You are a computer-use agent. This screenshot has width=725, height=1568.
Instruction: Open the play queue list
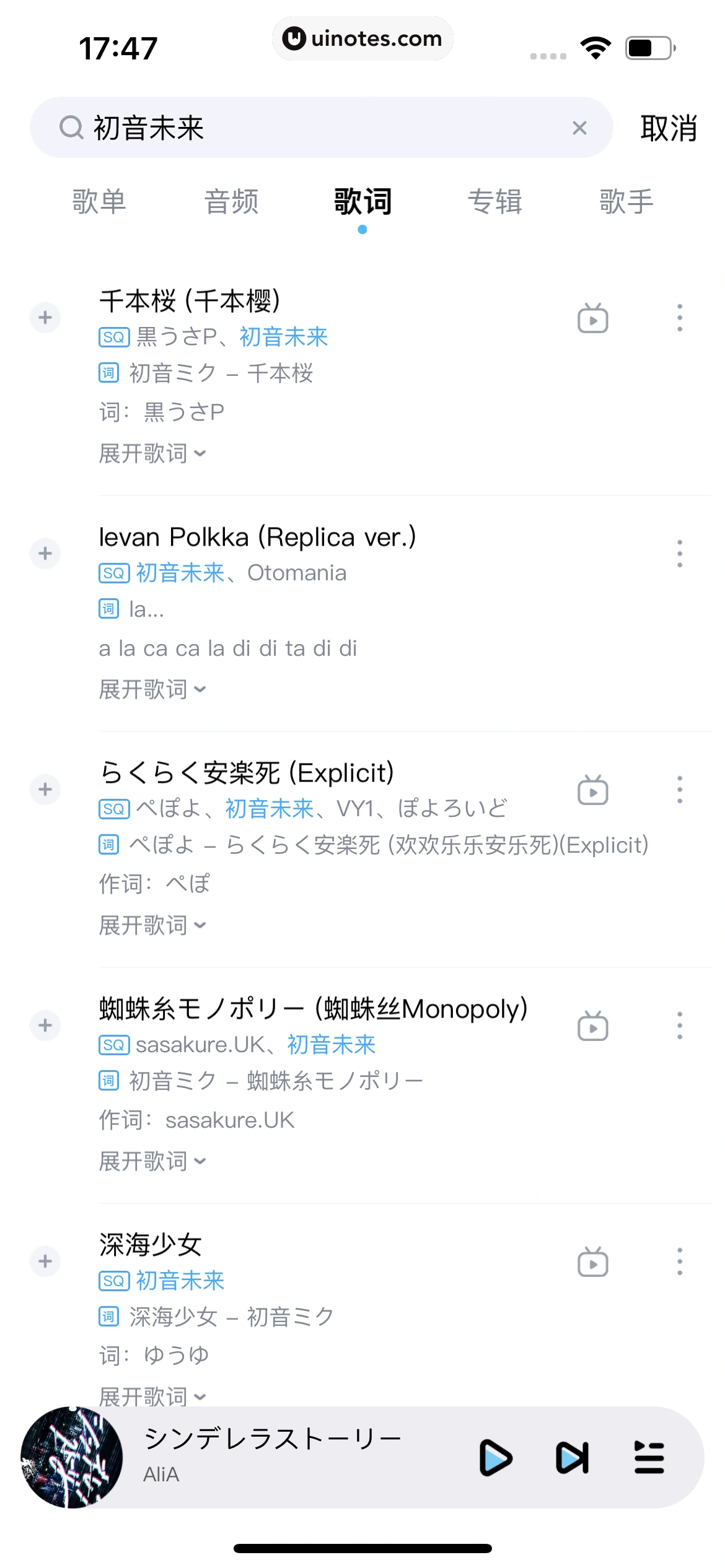649,1458
